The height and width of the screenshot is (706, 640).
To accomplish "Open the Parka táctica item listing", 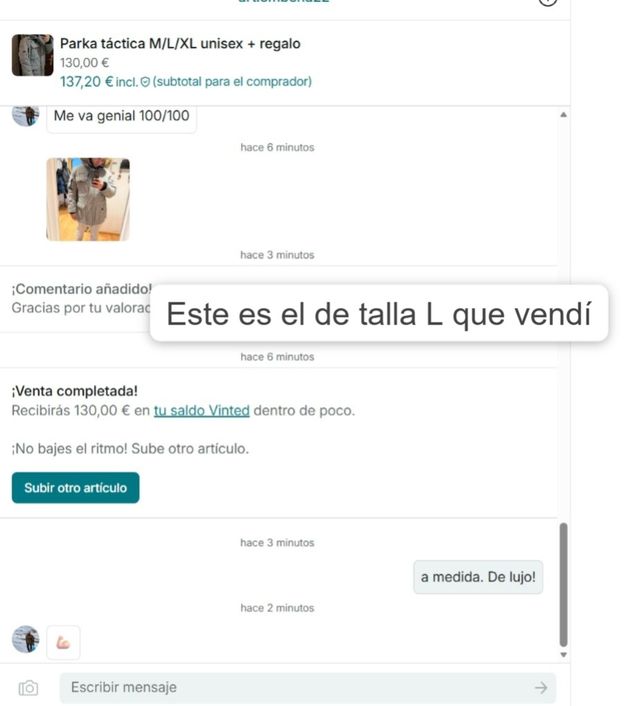I will click(x=180, y=44).
